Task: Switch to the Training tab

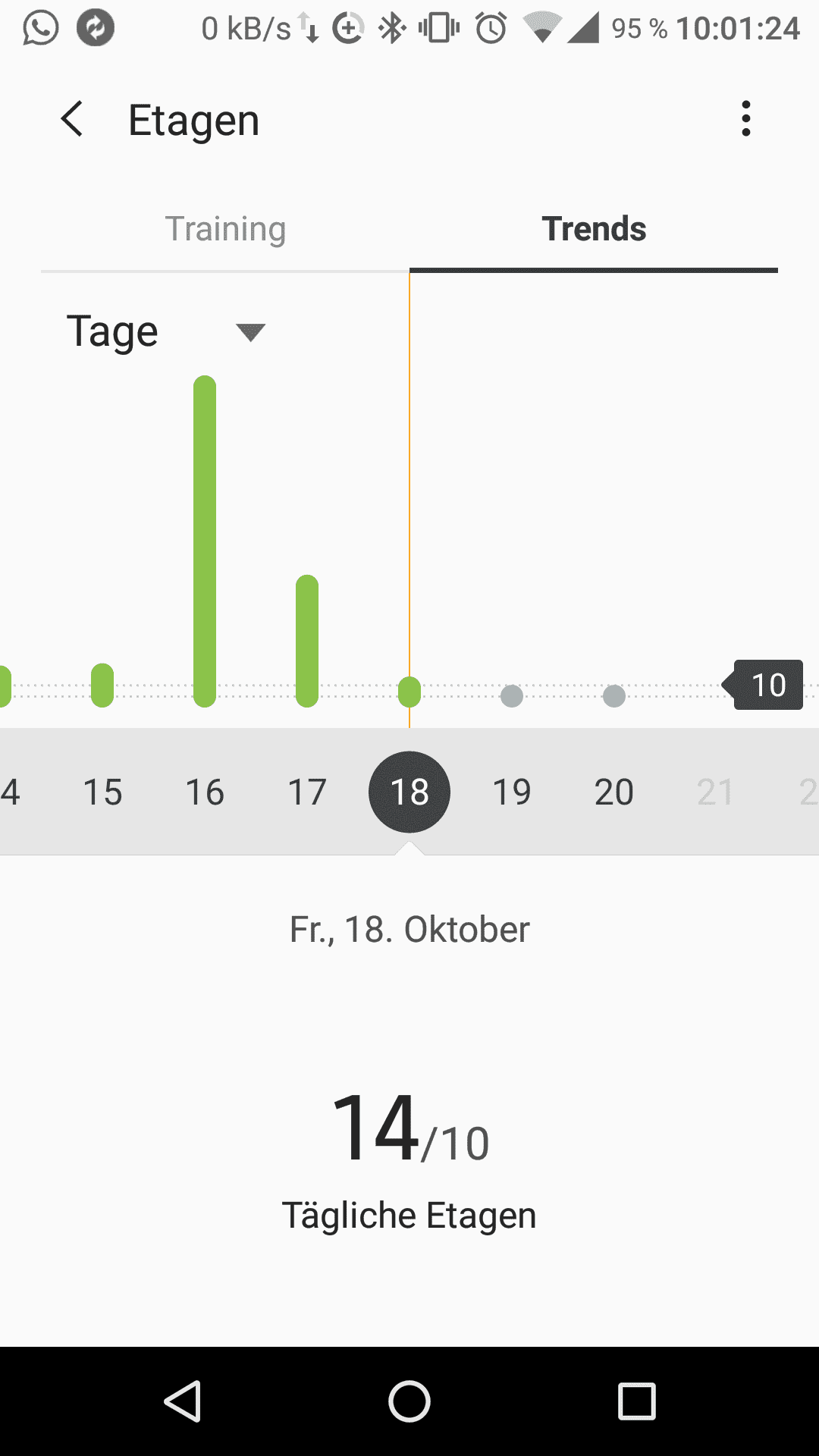Action: pos(225,229)
